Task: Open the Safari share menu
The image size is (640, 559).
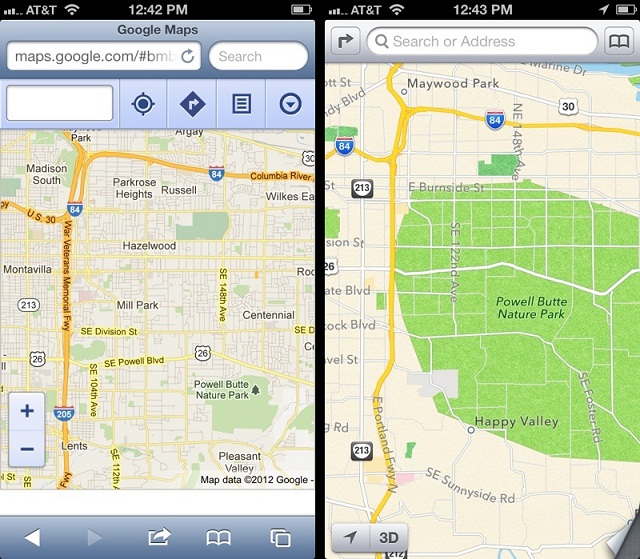Action: pyautogui.click(x=159, y=537)
